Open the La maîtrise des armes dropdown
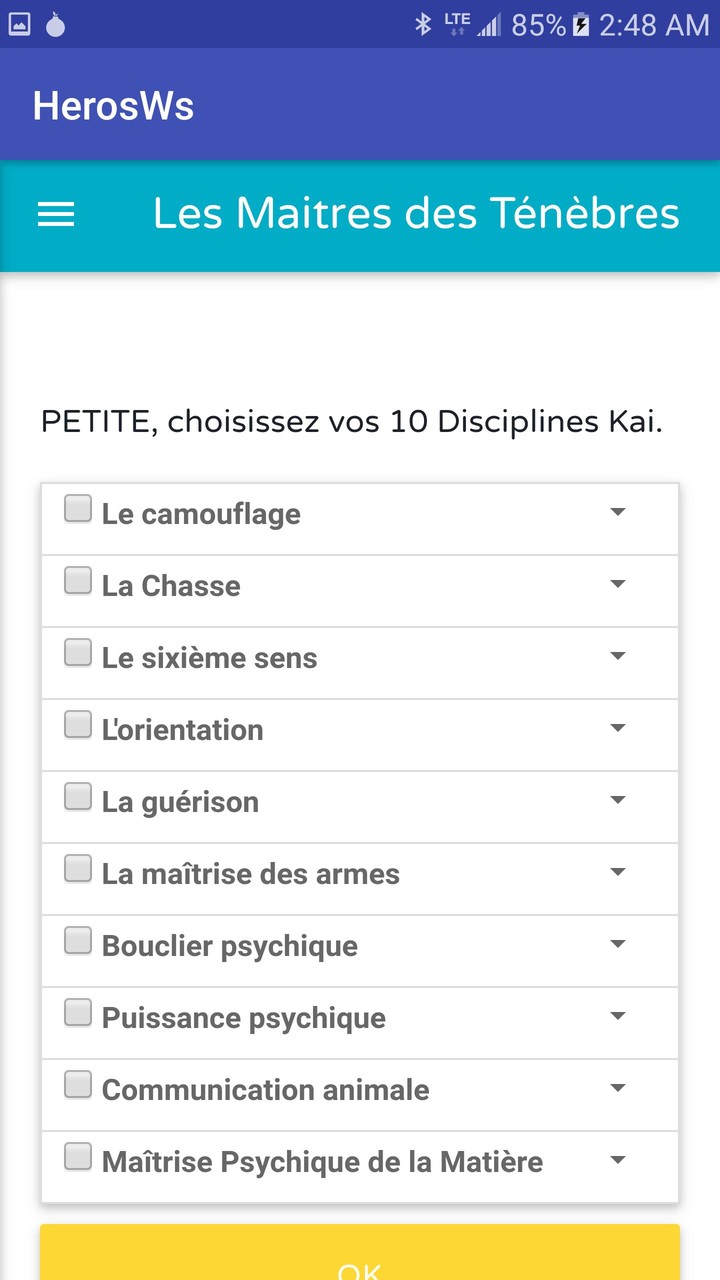Image resolution: width=720 pixels, height=1280 pixels. pos(617,871)
